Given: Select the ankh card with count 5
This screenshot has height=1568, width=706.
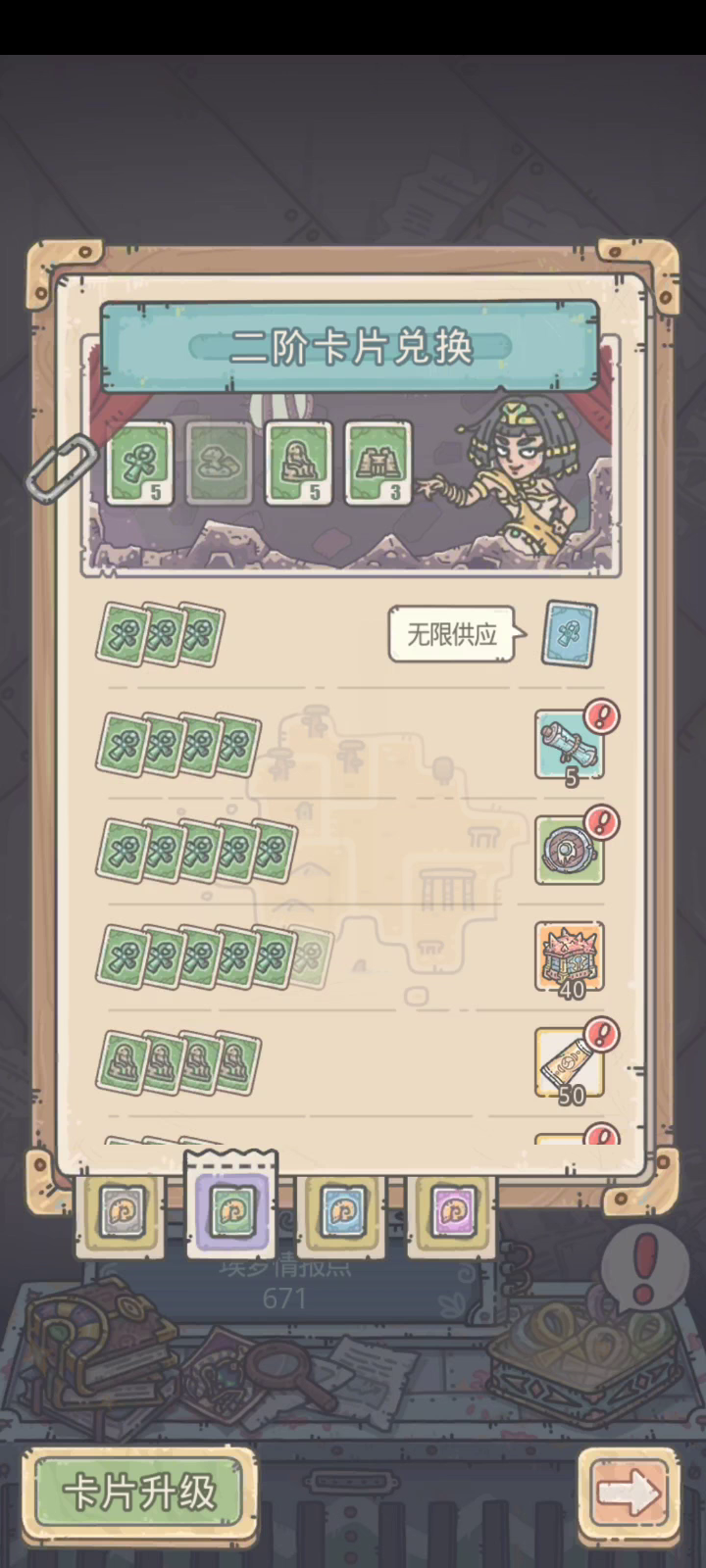Looking at the screenshot, I should click(140, 465).
